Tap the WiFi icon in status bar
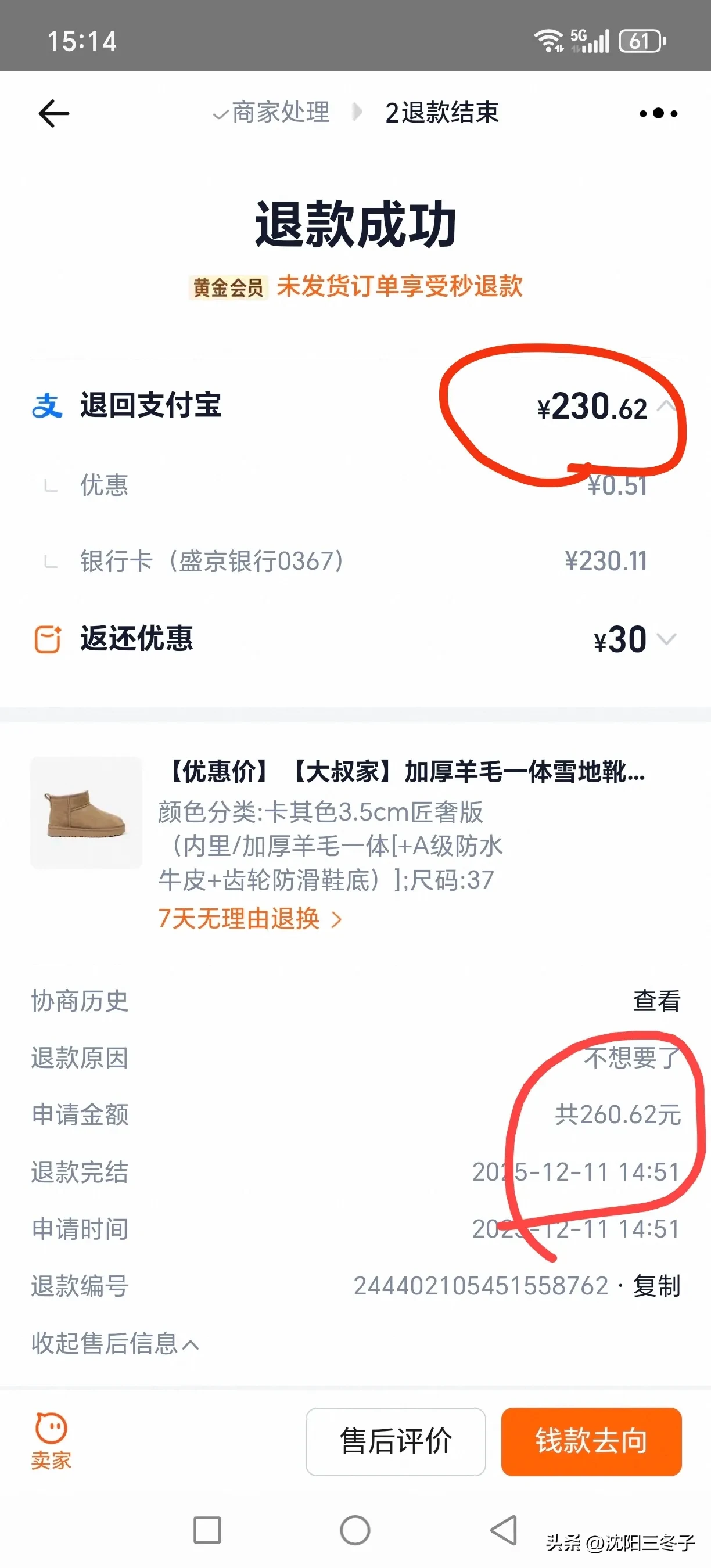Viewport: 711px width, 1568px height. 548,38
